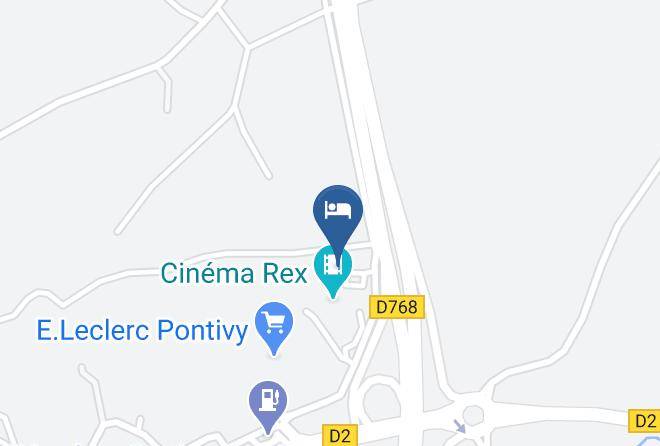
Task: Open the gas station map pin
Action: (268, 407)
